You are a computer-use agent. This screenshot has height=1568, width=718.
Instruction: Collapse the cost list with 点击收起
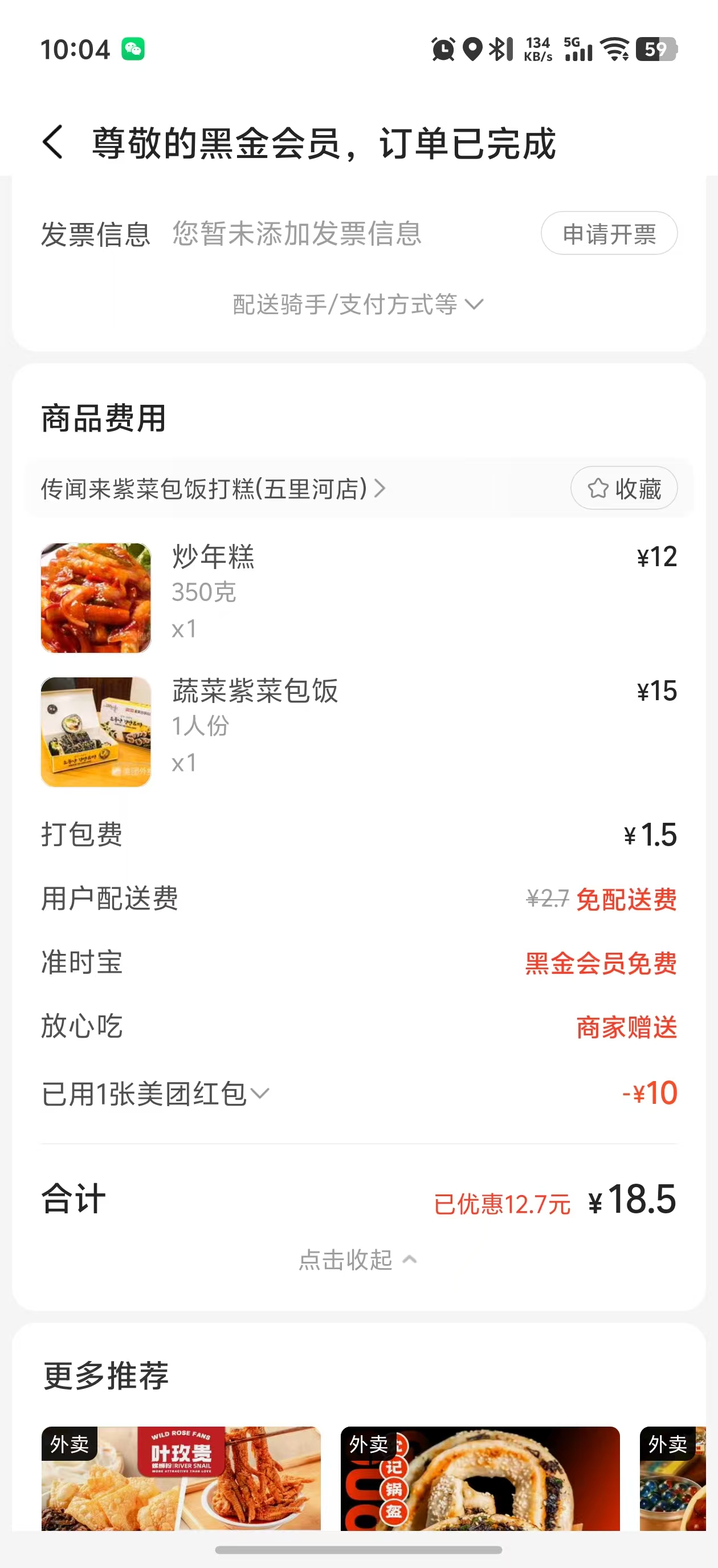point(358,1260)
